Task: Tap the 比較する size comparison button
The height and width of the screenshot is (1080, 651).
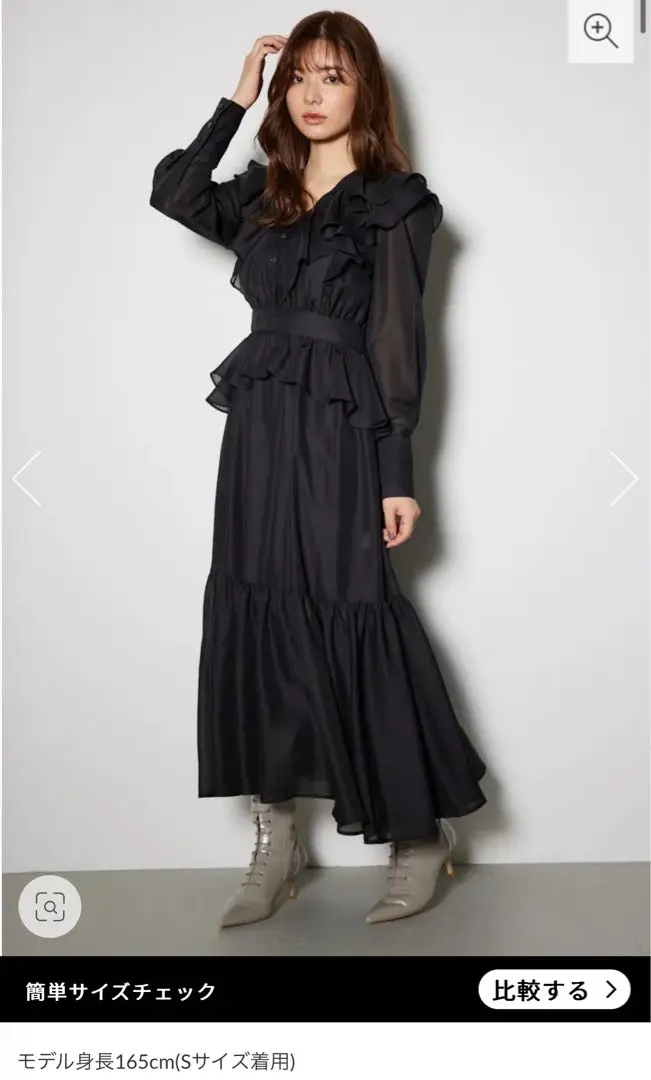Action: pyautogui.click(x=554, y=990)
